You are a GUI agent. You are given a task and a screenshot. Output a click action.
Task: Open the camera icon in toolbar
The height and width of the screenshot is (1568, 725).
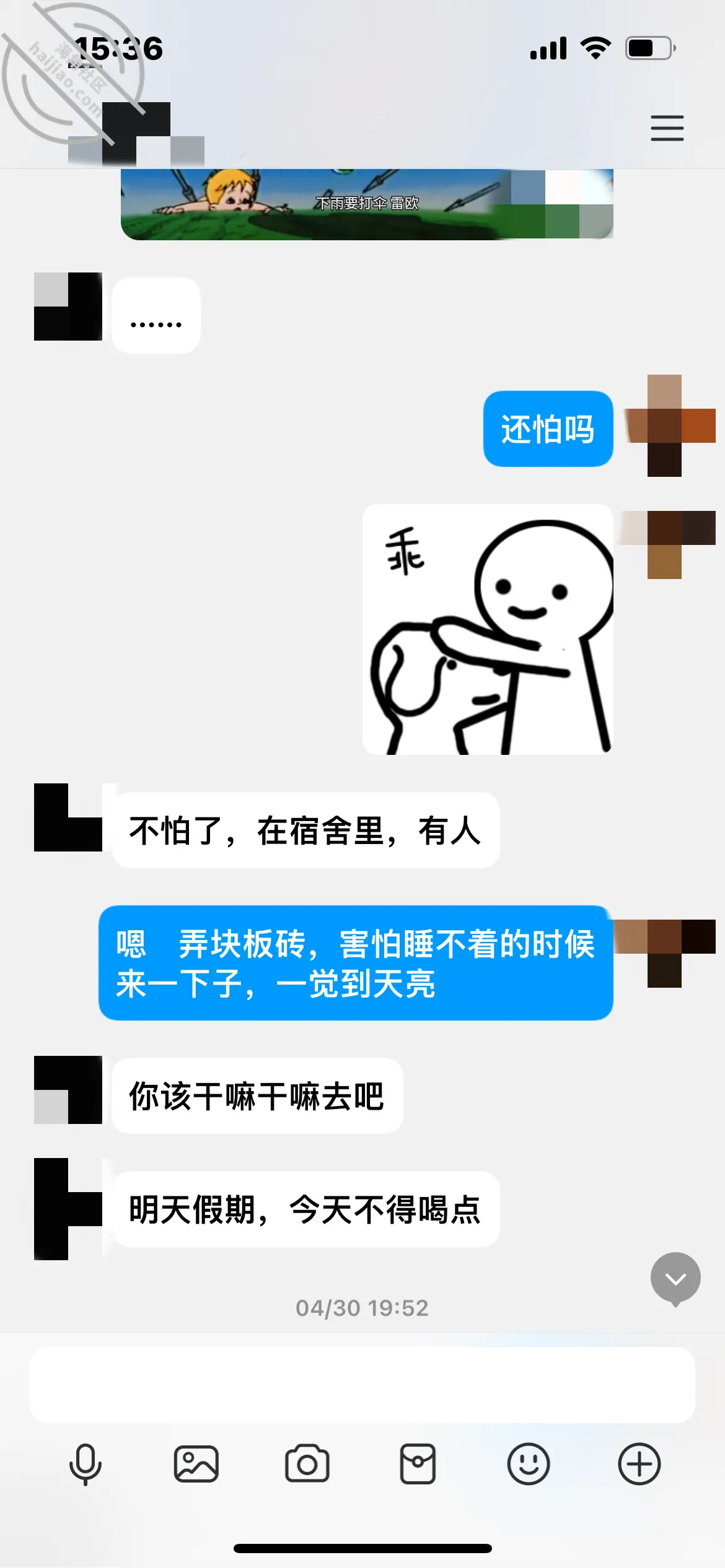point(307,1464)
